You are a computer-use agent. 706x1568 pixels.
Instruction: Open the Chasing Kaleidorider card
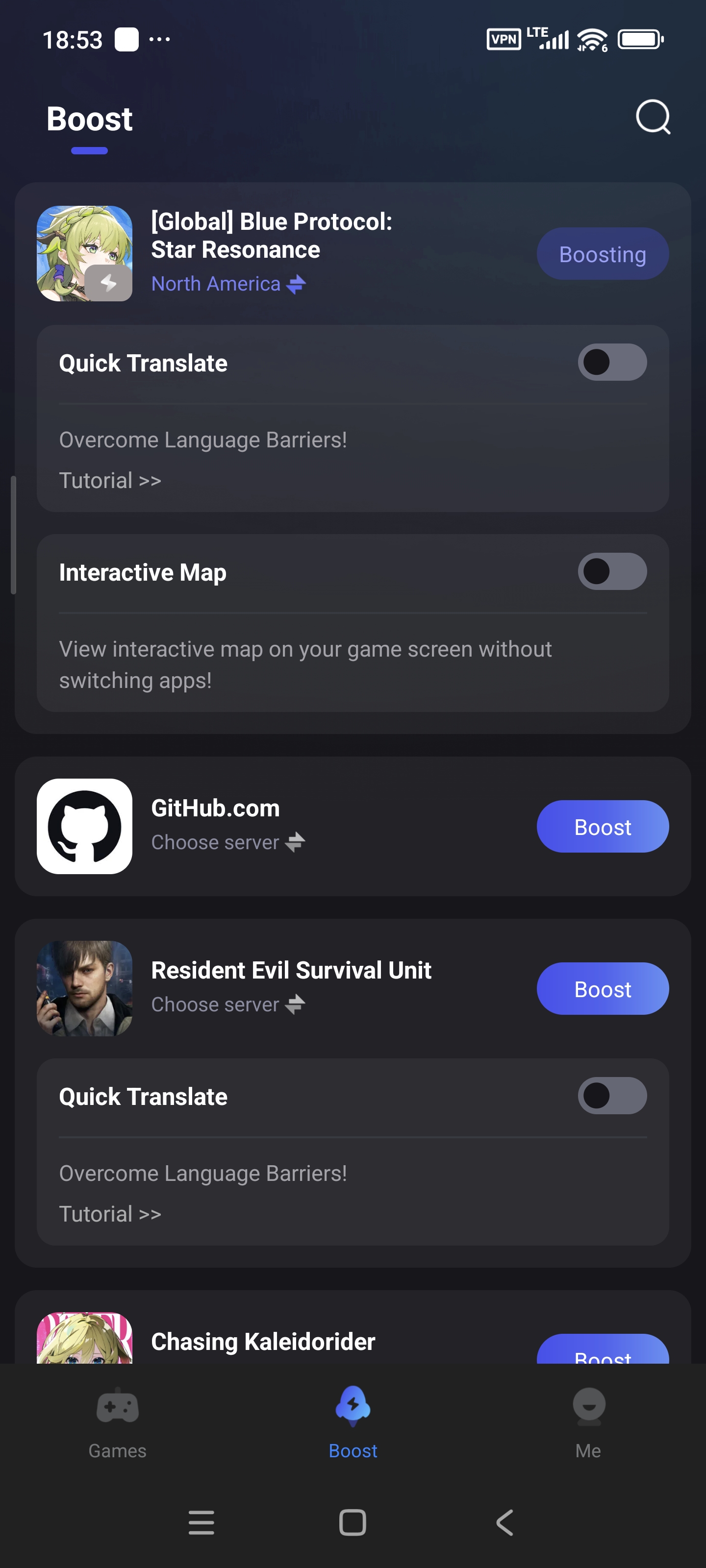point(263,1342)
